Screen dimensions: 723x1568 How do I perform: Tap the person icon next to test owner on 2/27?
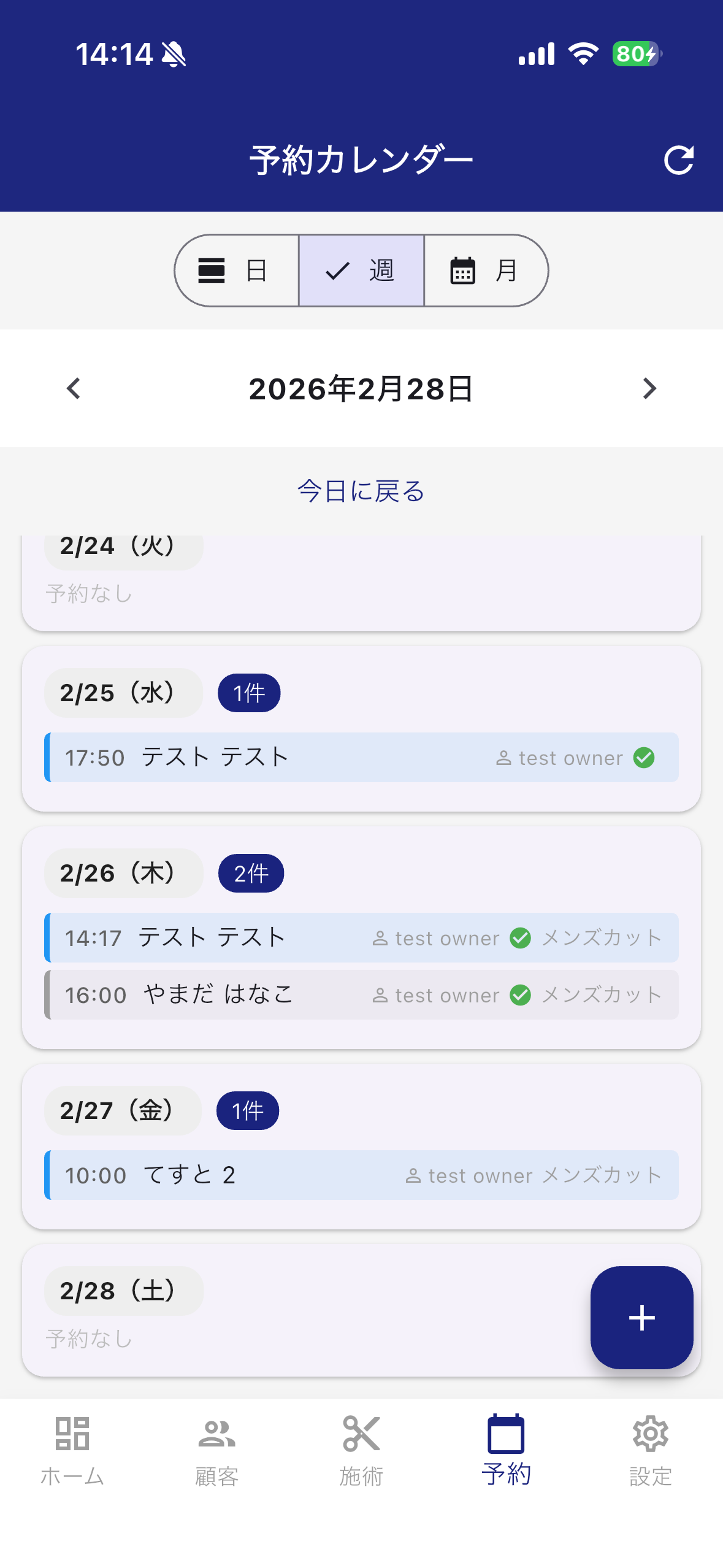coord(413,1175)
